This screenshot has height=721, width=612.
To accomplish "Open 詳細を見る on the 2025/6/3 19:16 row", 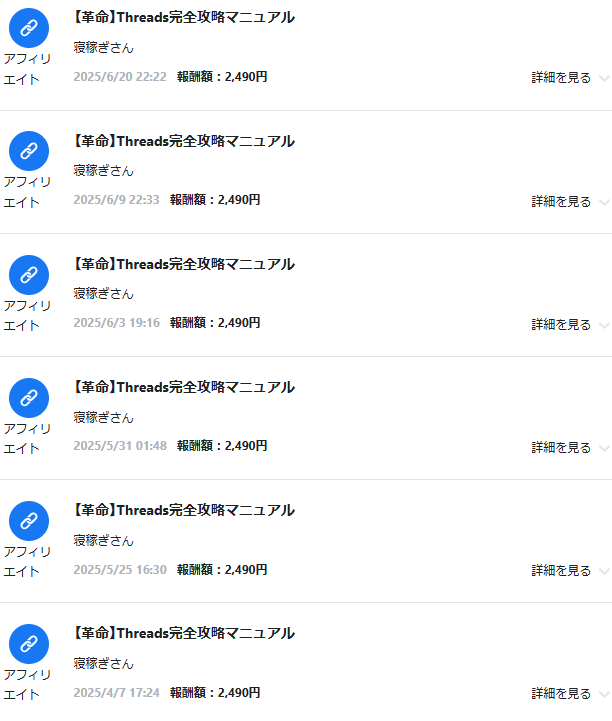I will point(568,324).
